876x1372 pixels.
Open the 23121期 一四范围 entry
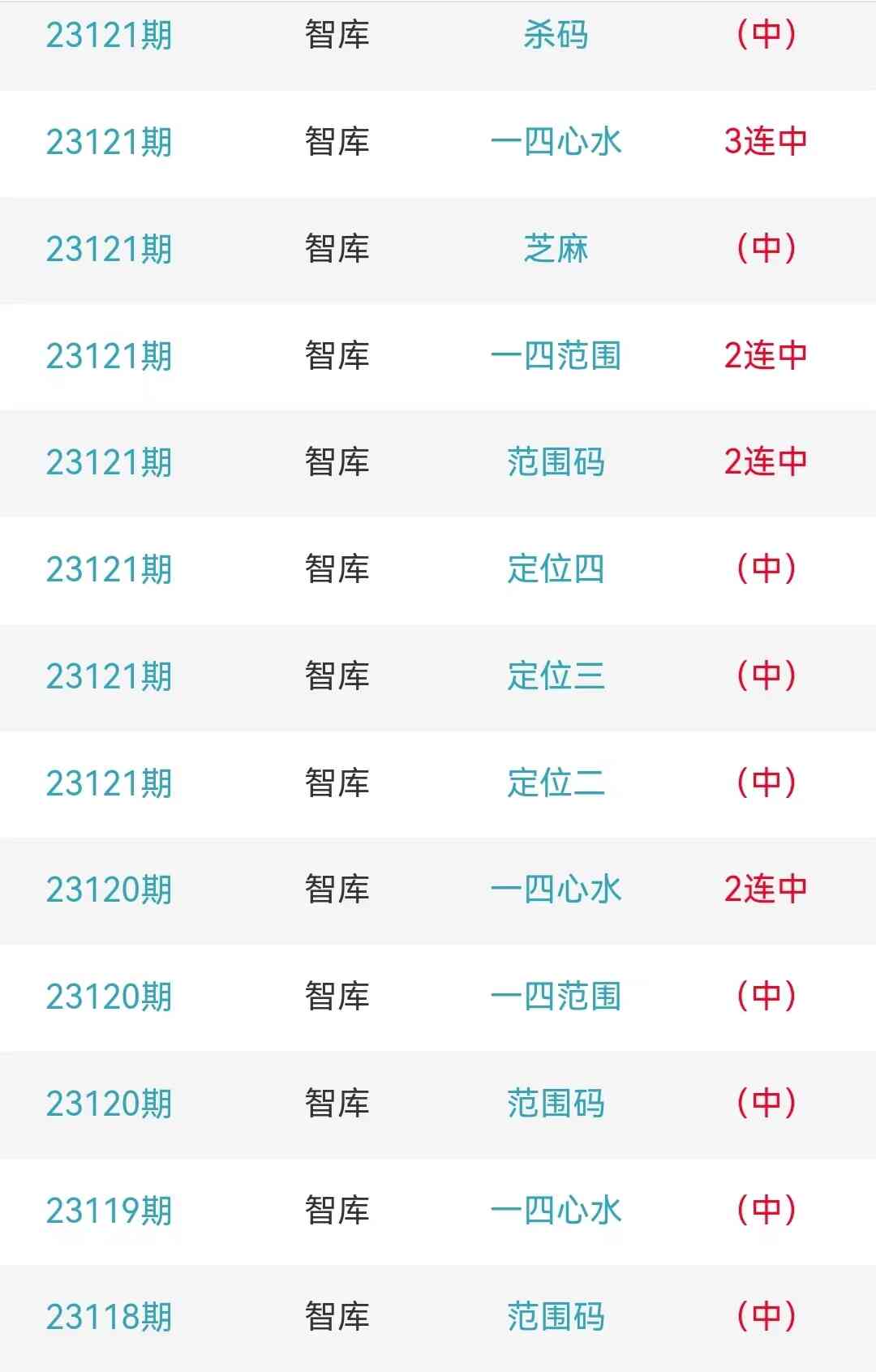coord(556,356)
